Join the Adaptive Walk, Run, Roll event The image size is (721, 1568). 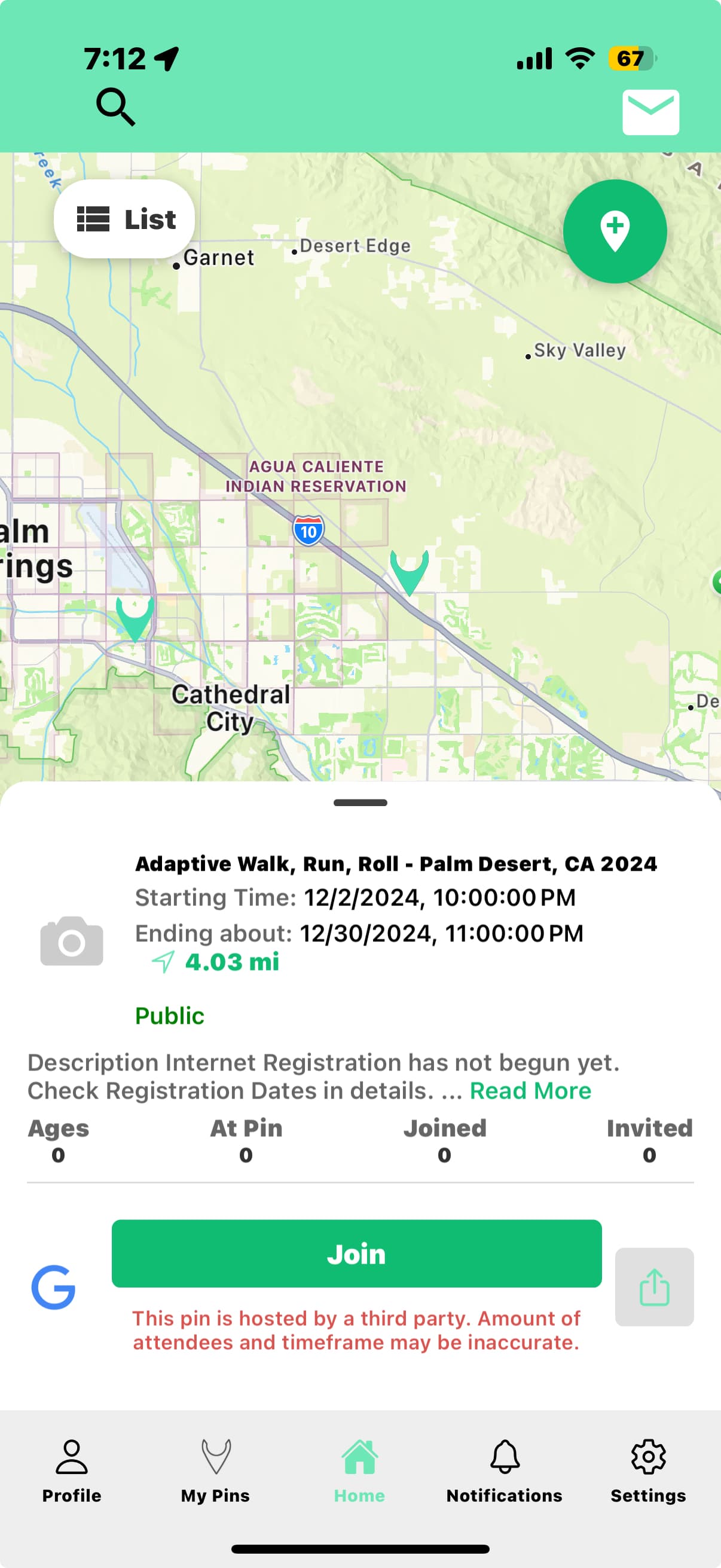(356, 1253)
